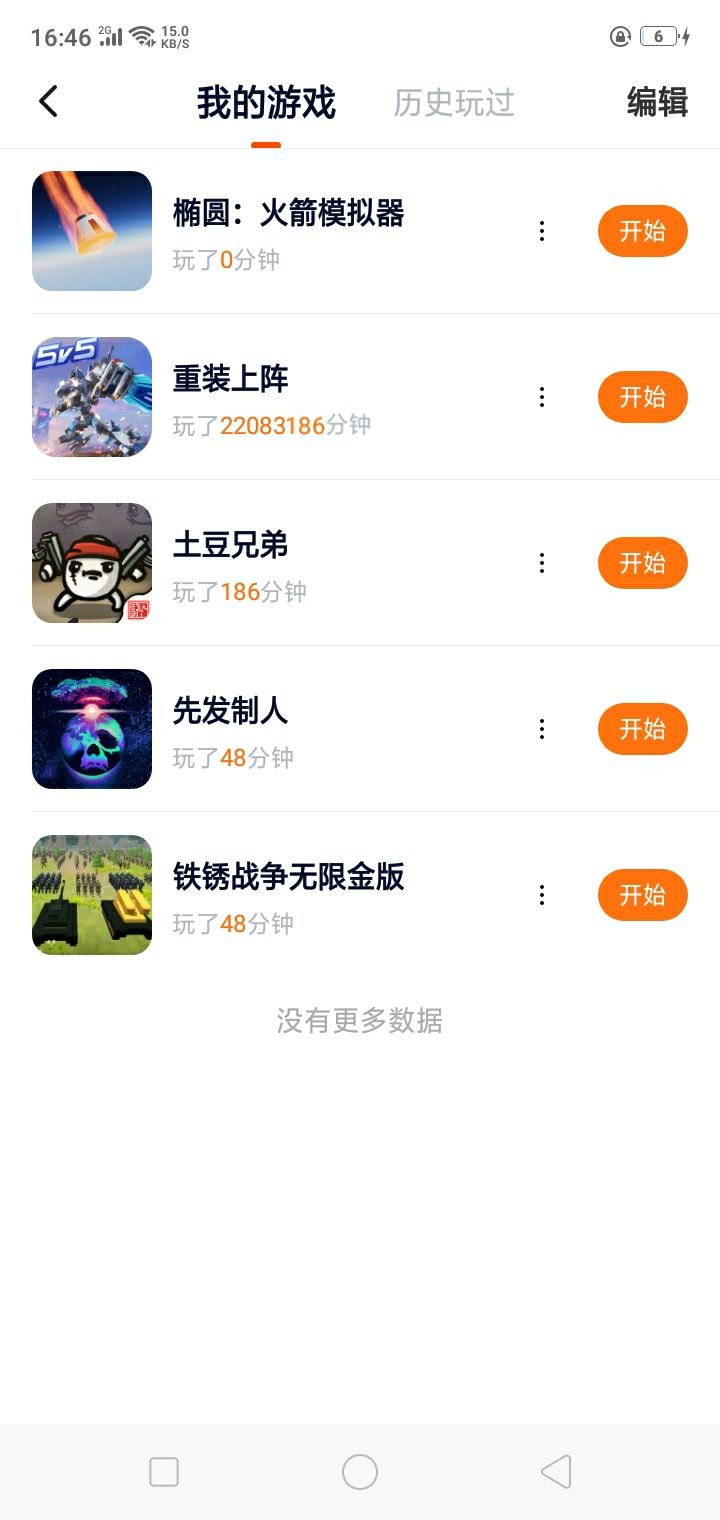The image size is (720, 1520).
Task: Open the 土豆兄弟 game icon
Action: pos(92,563)
